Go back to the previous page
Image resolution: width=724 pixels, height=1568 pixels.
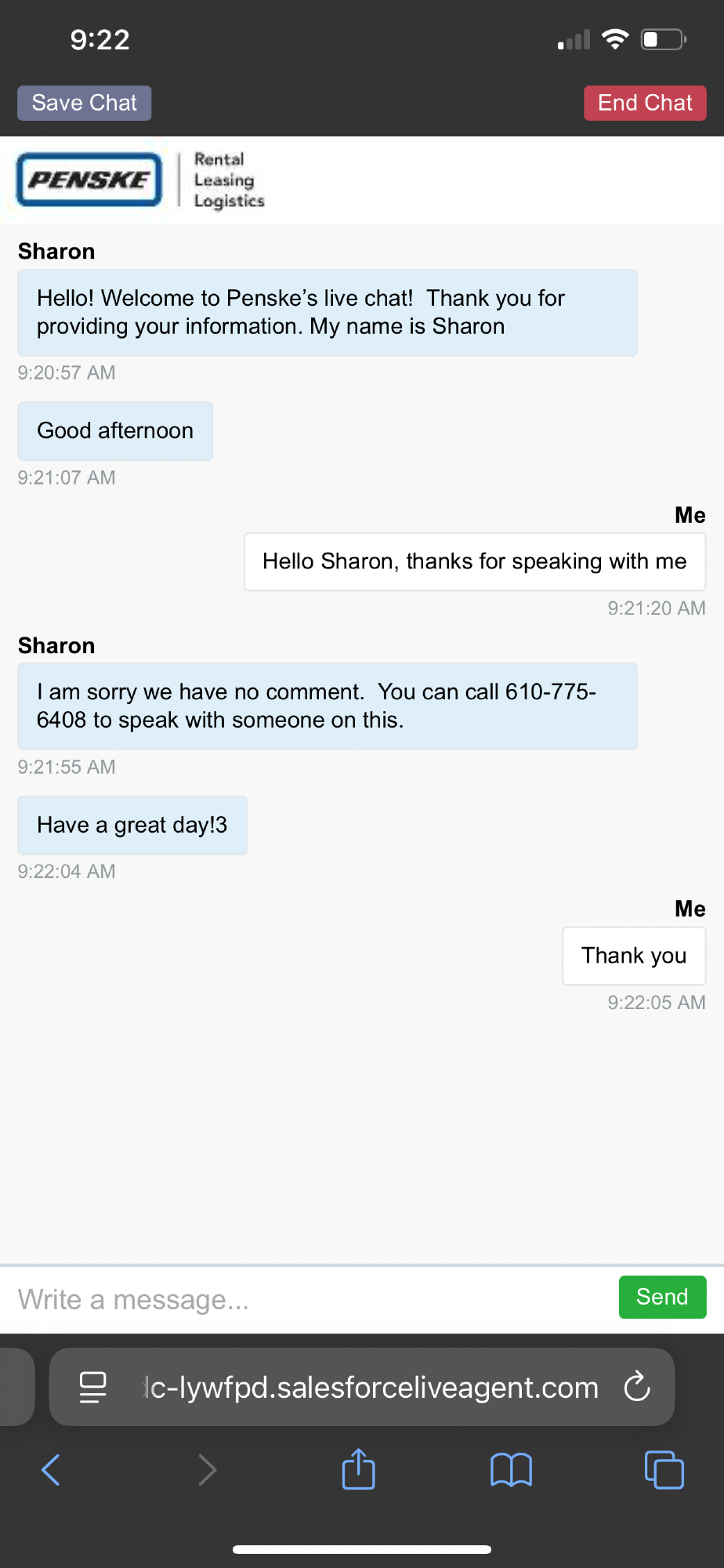51,1470
